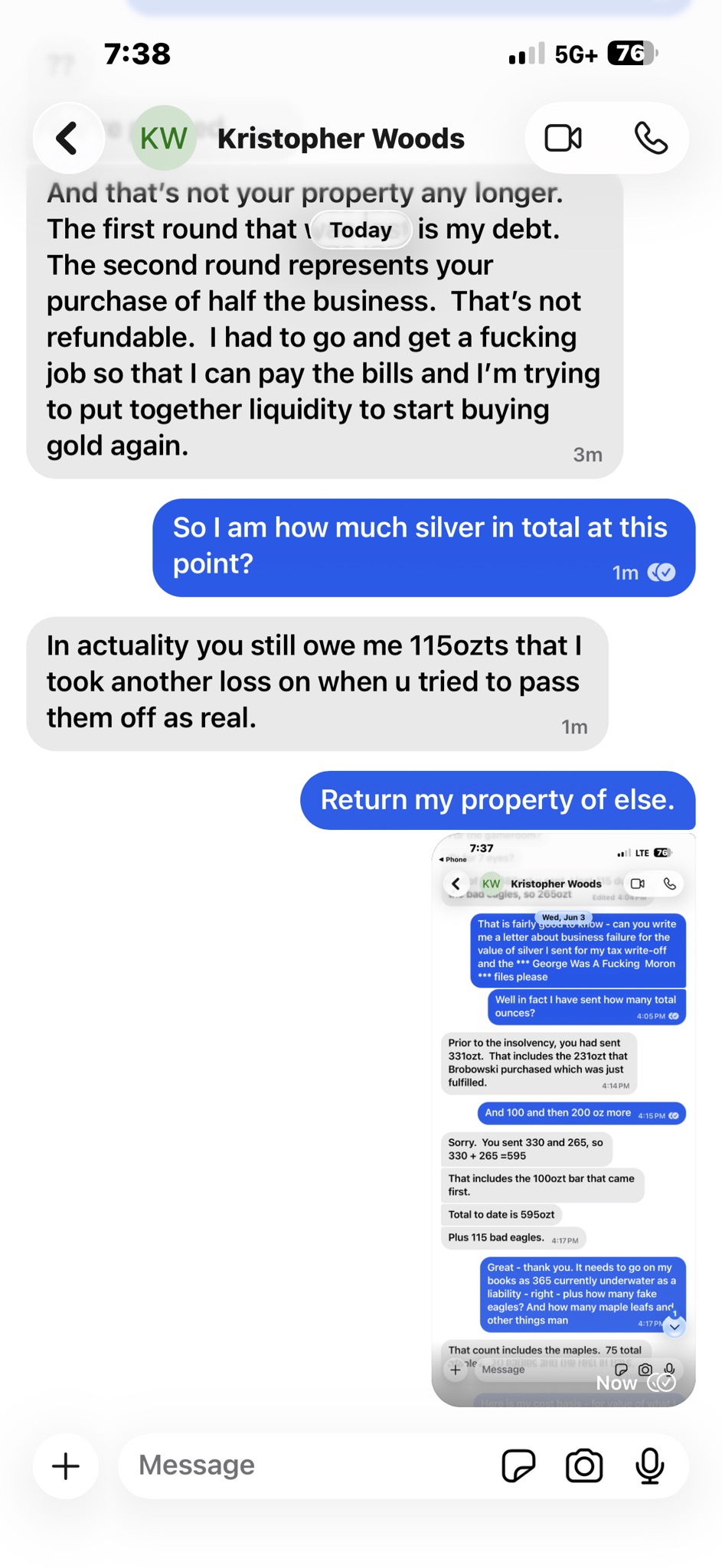Viewport: 722px width, 1568px height.
Task: Tap the Message text field
Action: tap(306, 1465)
